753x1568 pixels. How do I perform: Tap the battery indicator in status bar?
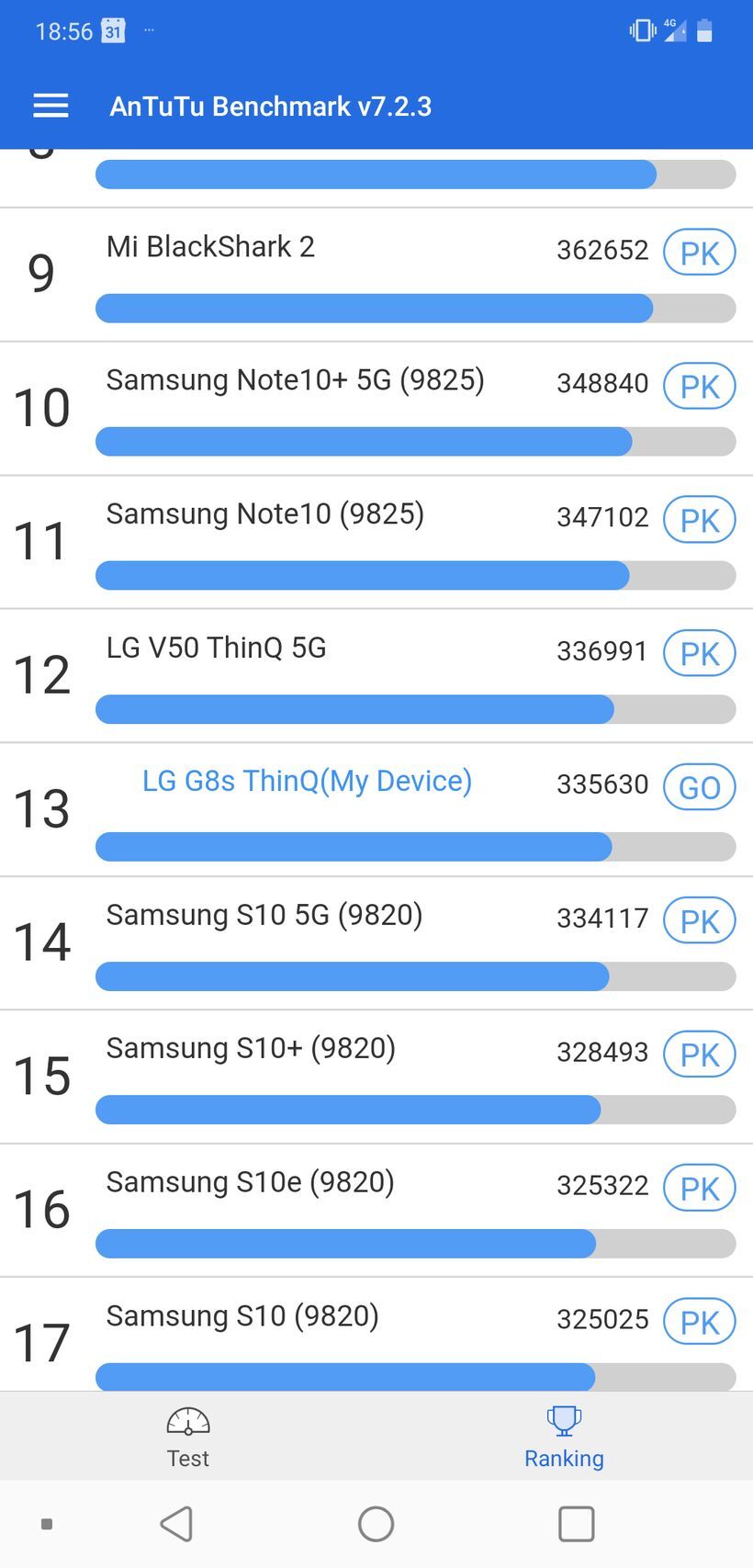click(x=705, y=30)
